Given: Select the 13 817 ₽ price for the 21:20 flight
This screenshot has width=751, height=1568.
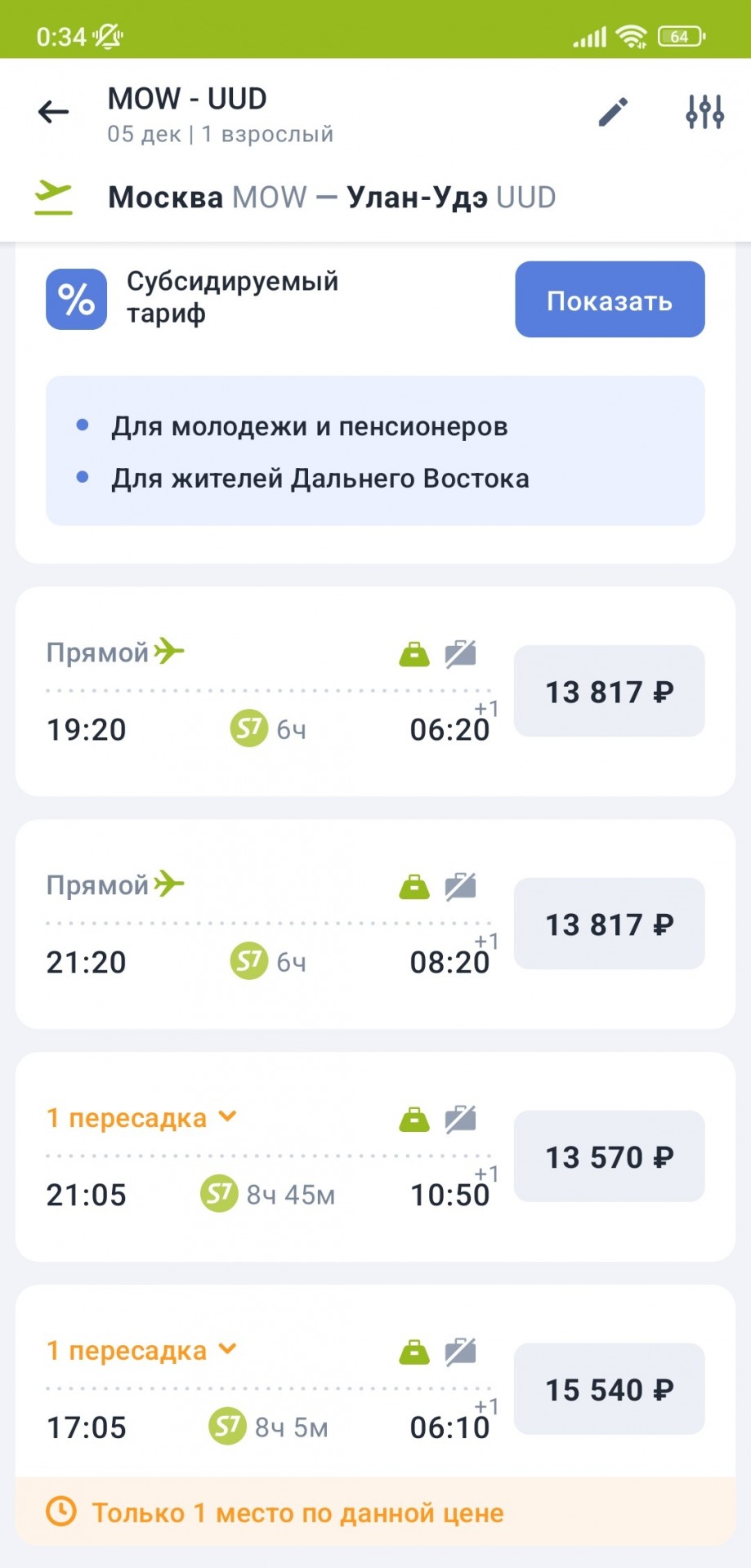Looking at the screenshot, I should (x=610, y=924).
